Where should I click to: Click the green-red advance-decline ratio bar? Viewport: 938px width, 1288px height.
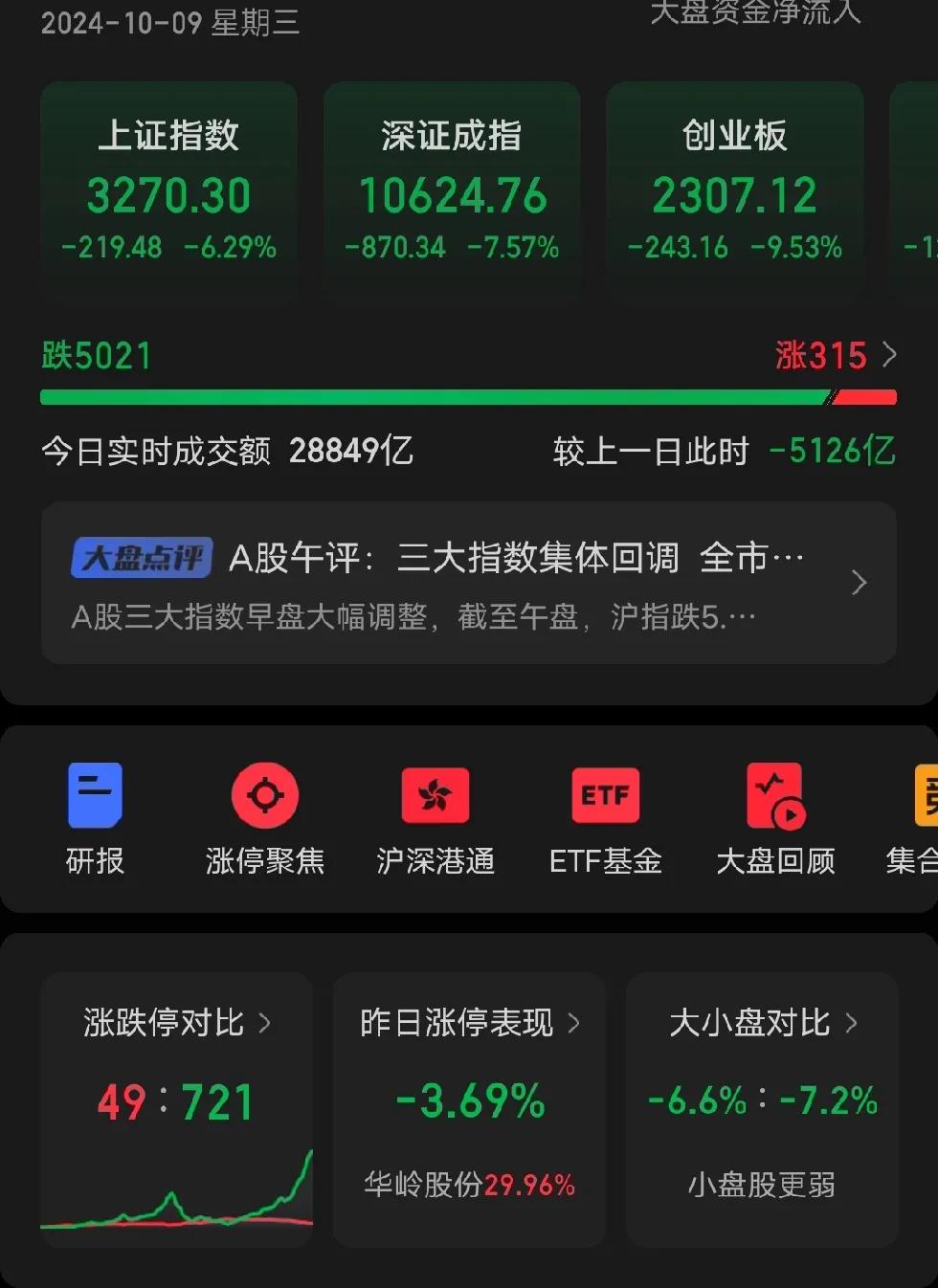click(x=469, y=395)
